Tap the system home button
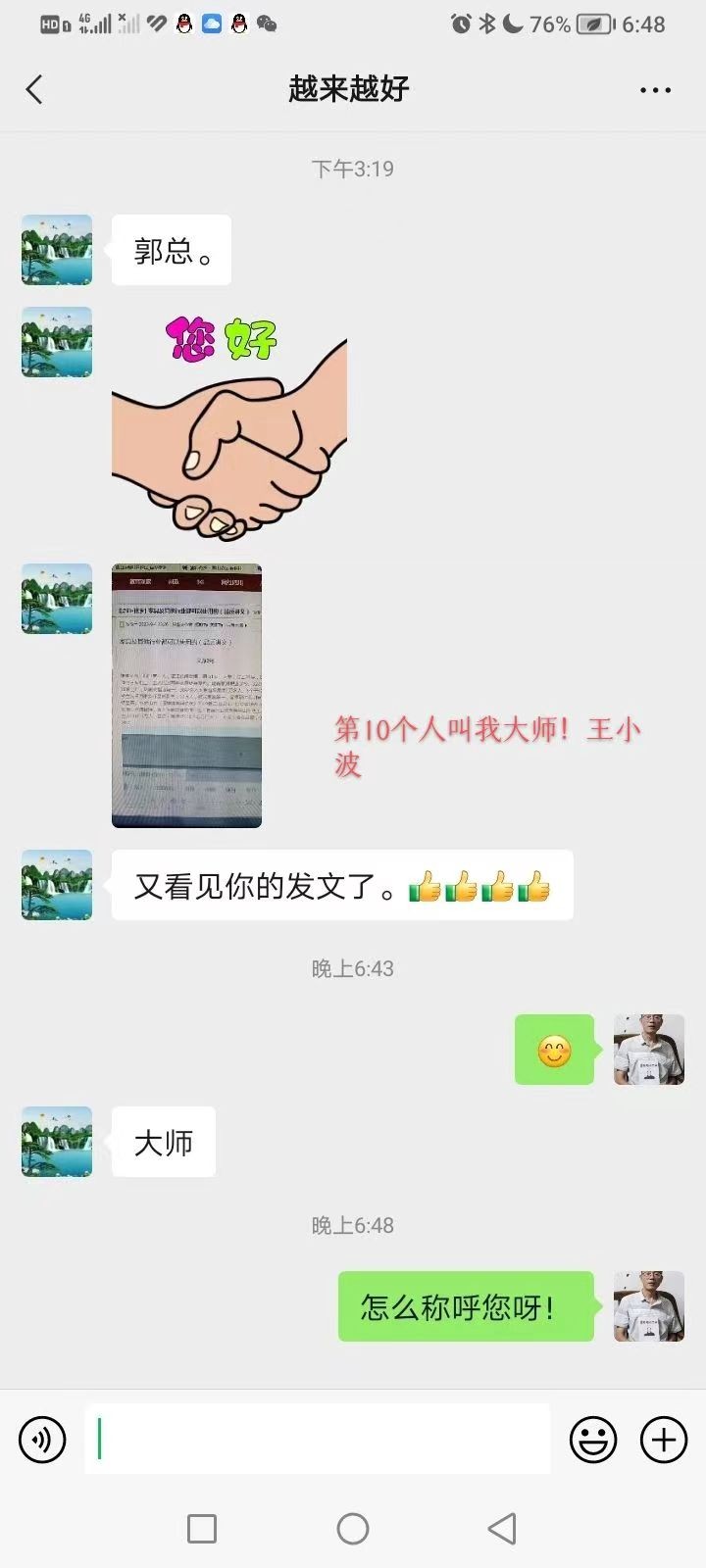This screenshot has width=706, height=1568. click(x=353, y=1529)
